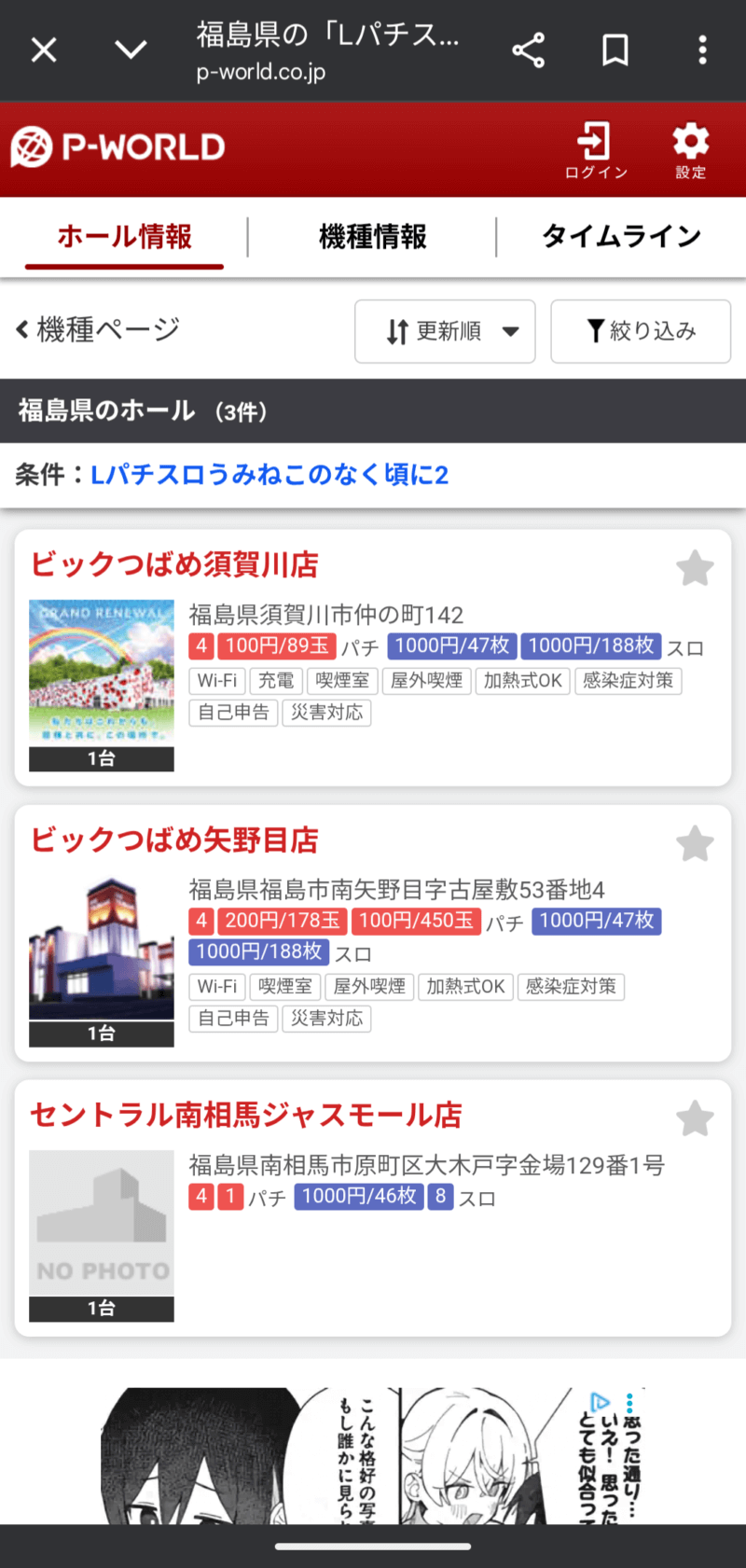
Task: Open the 絞り込み filter
Action: pyautogui.click(x=641, y=331)
